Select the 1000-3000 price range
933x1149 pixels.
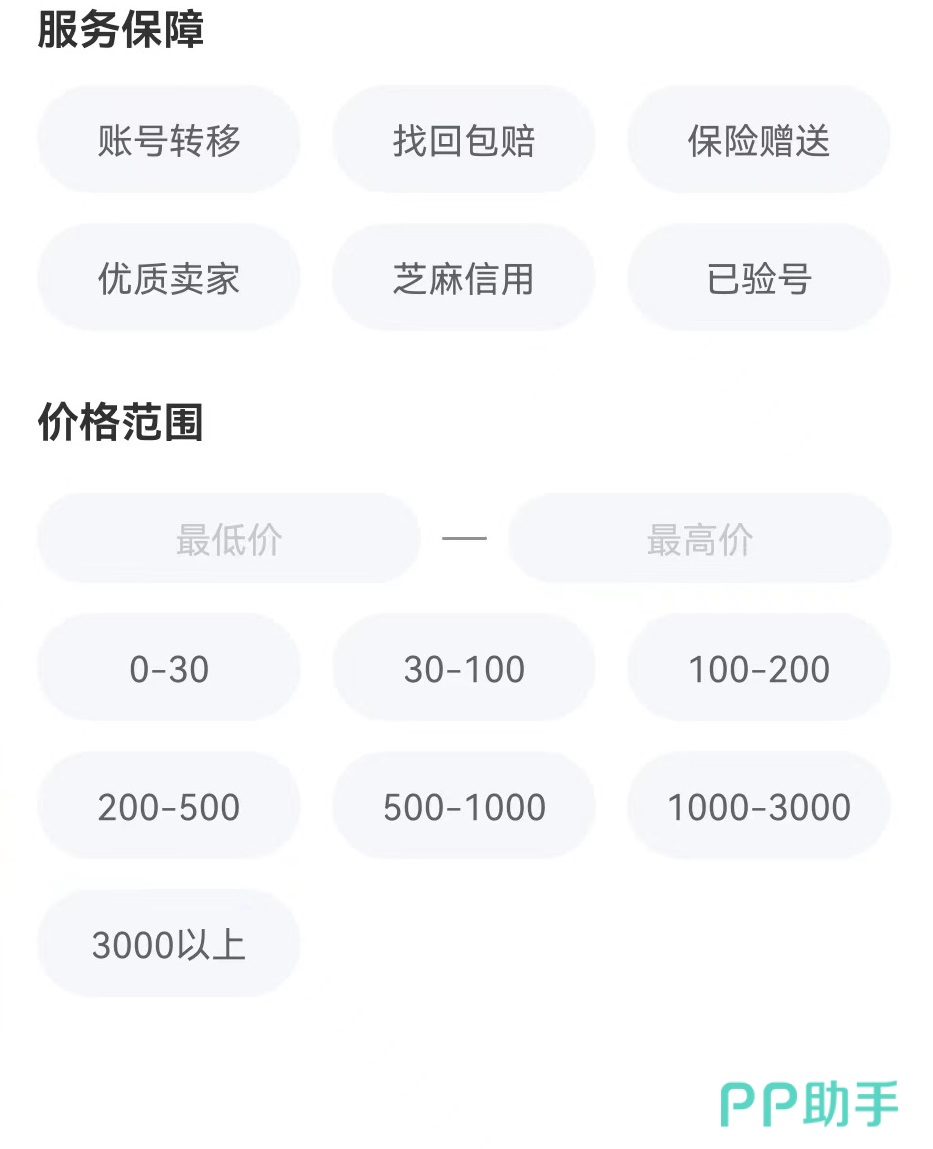click(758, 806)
